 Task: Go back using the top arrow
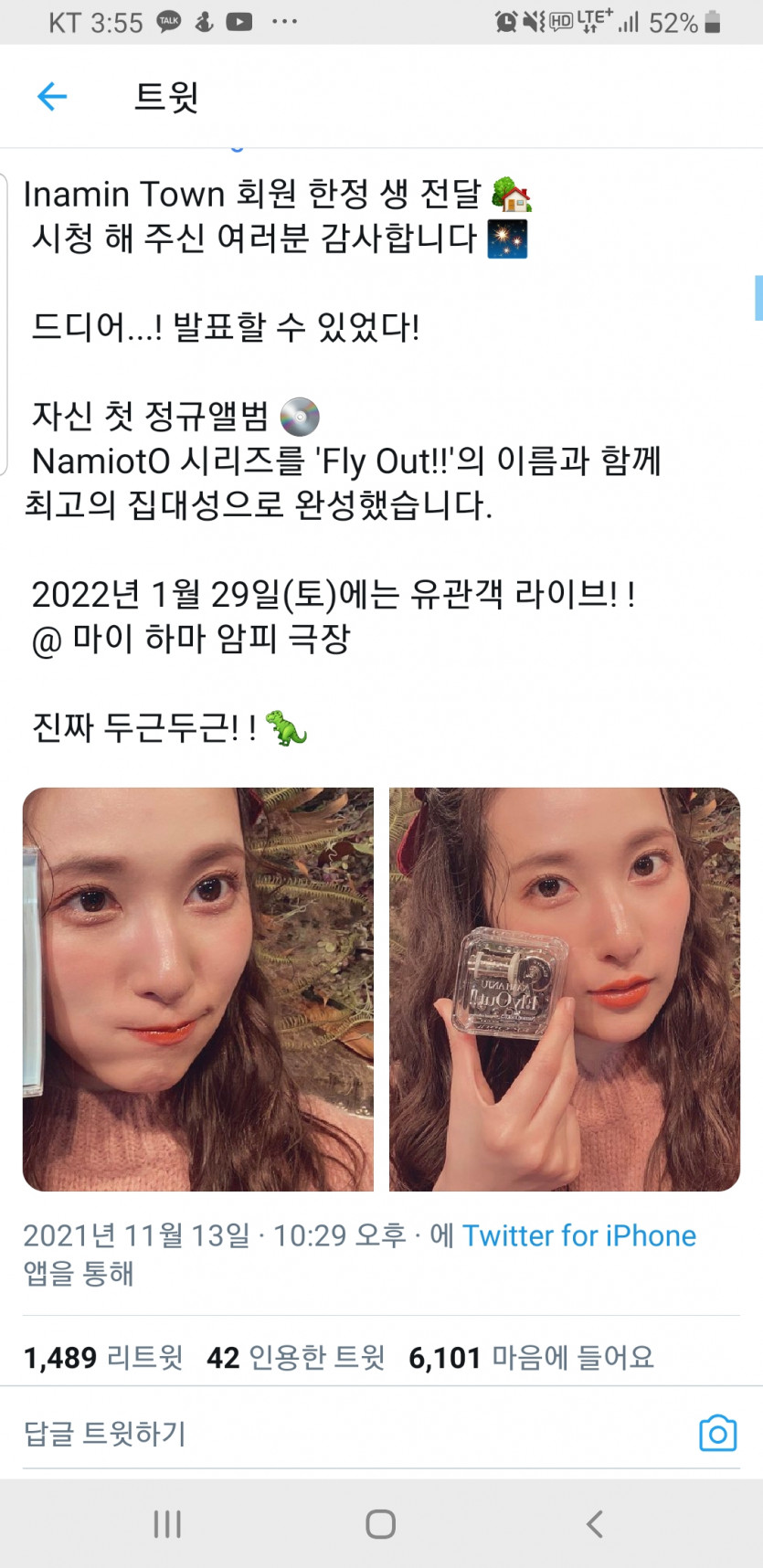click(x=52, y=96)
